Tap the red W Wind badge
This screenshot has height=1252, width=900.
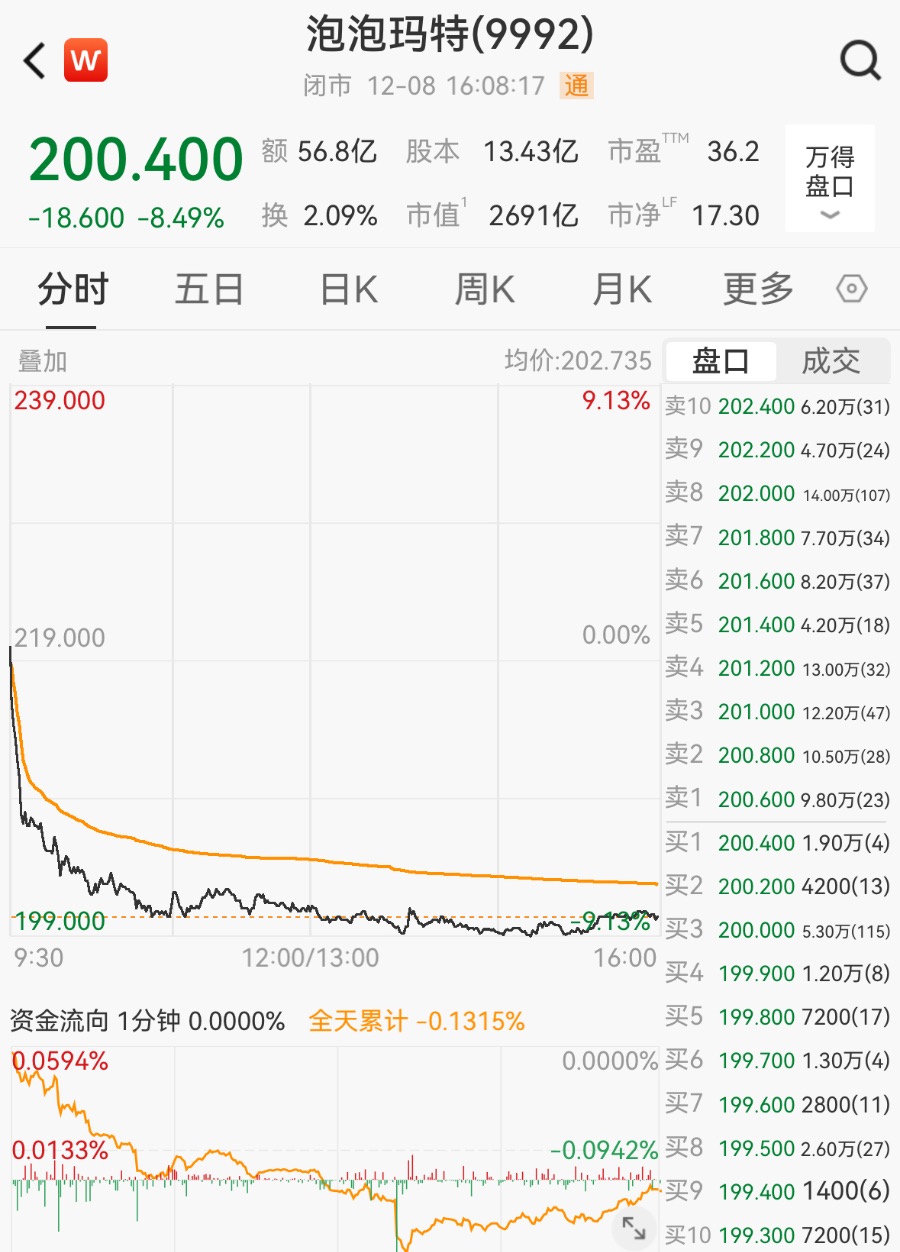[x=86, y=61]
